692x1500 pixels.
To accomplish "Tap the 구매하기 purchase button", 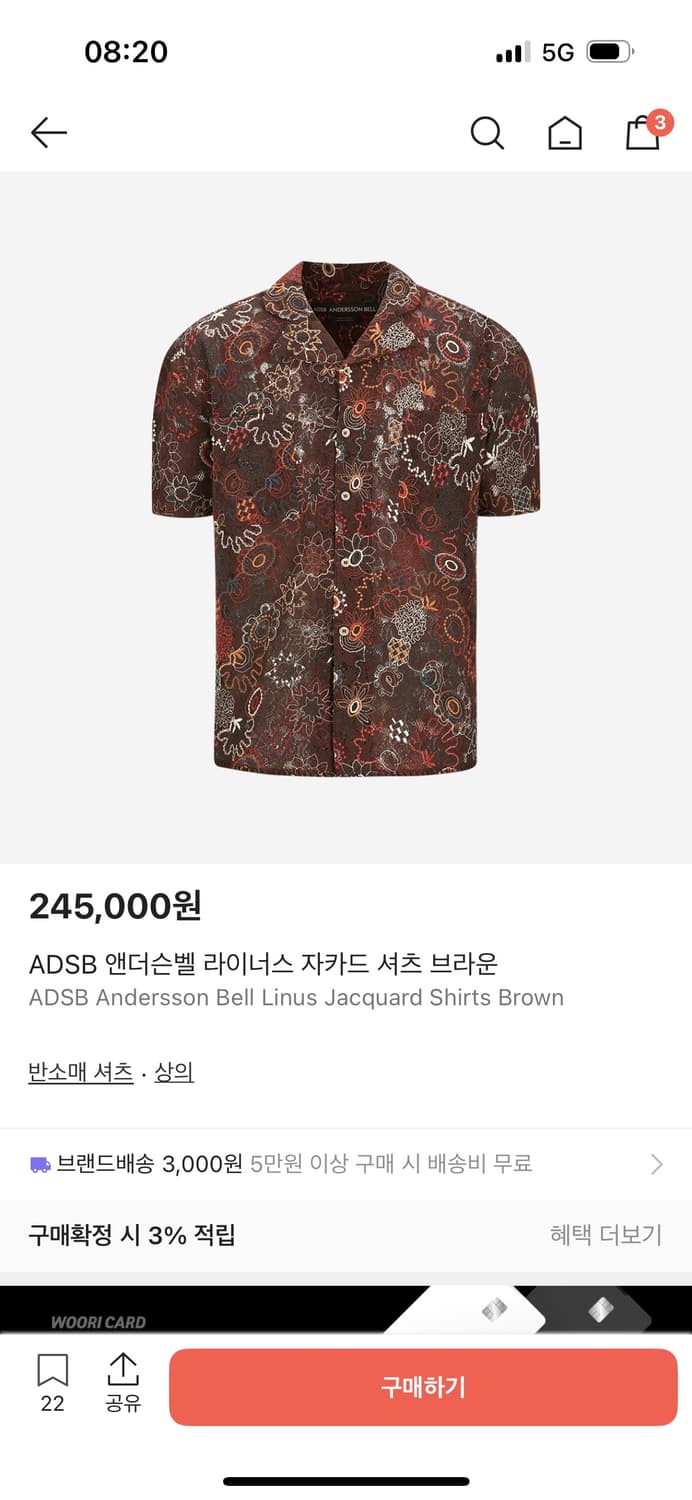I will click(x=423, y=1387).
